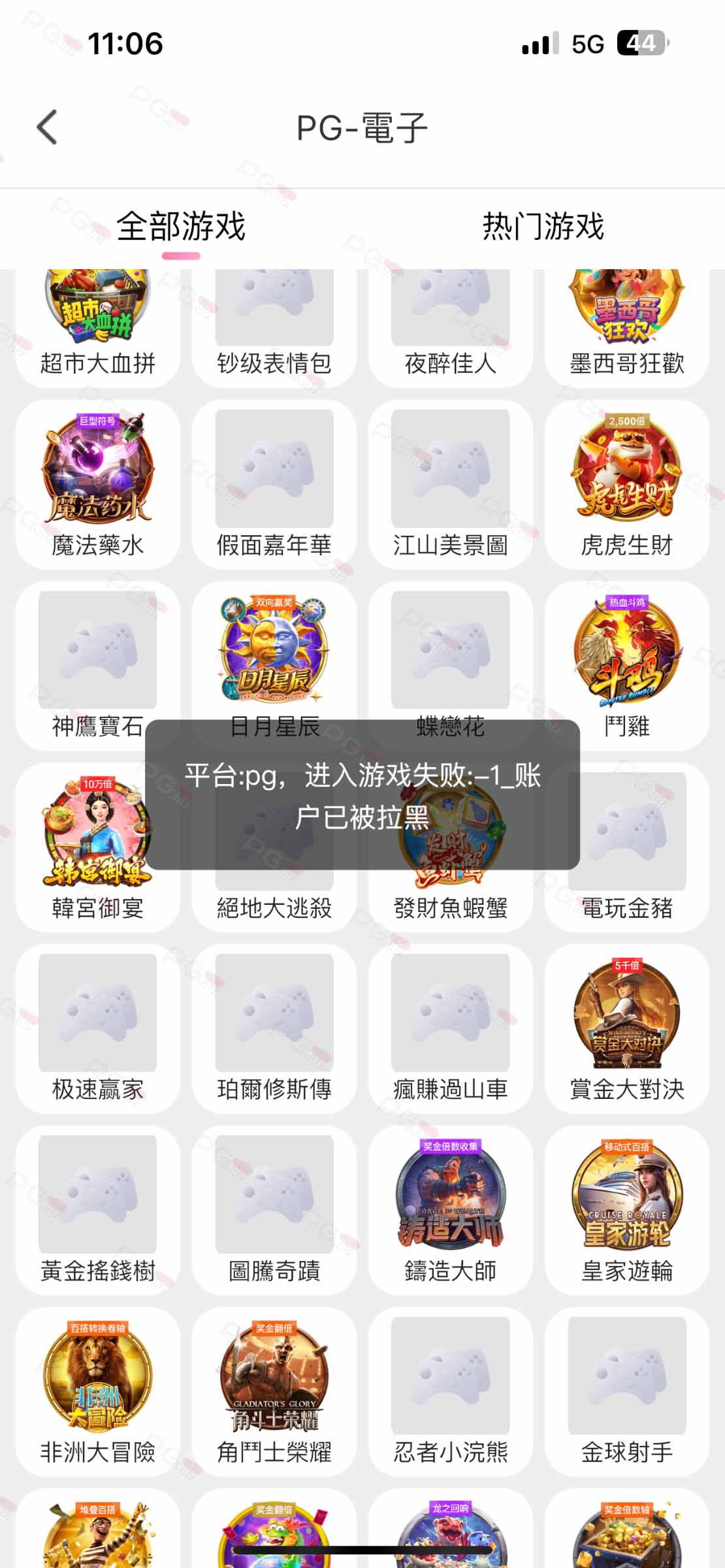The image size is (725, 1568).
Task: Open the 江山美景圖 game tile
Action: 451,484
